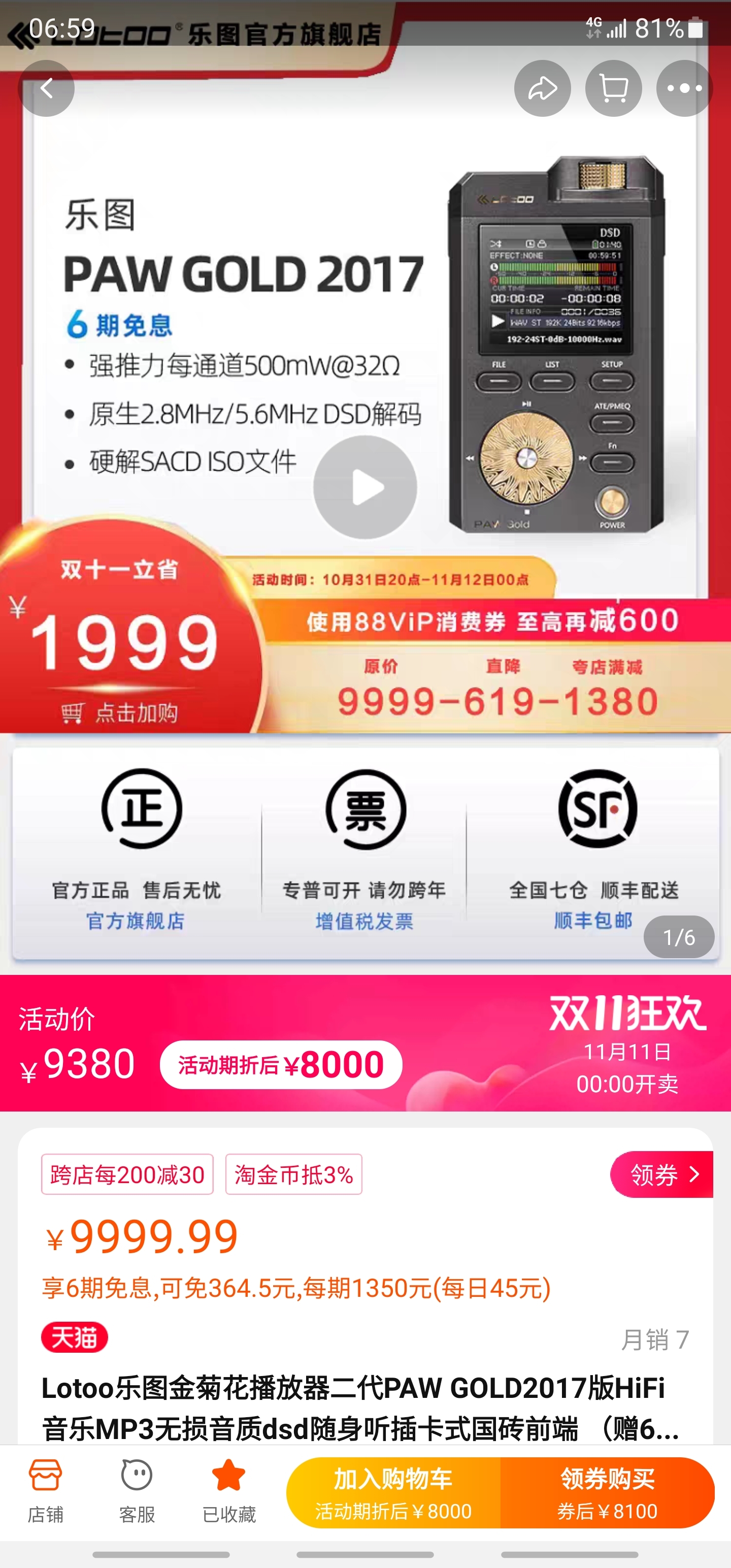This screenshot has height=1568, width=731.
Task: Open the shopping cart icon
Action: point(613,89)
